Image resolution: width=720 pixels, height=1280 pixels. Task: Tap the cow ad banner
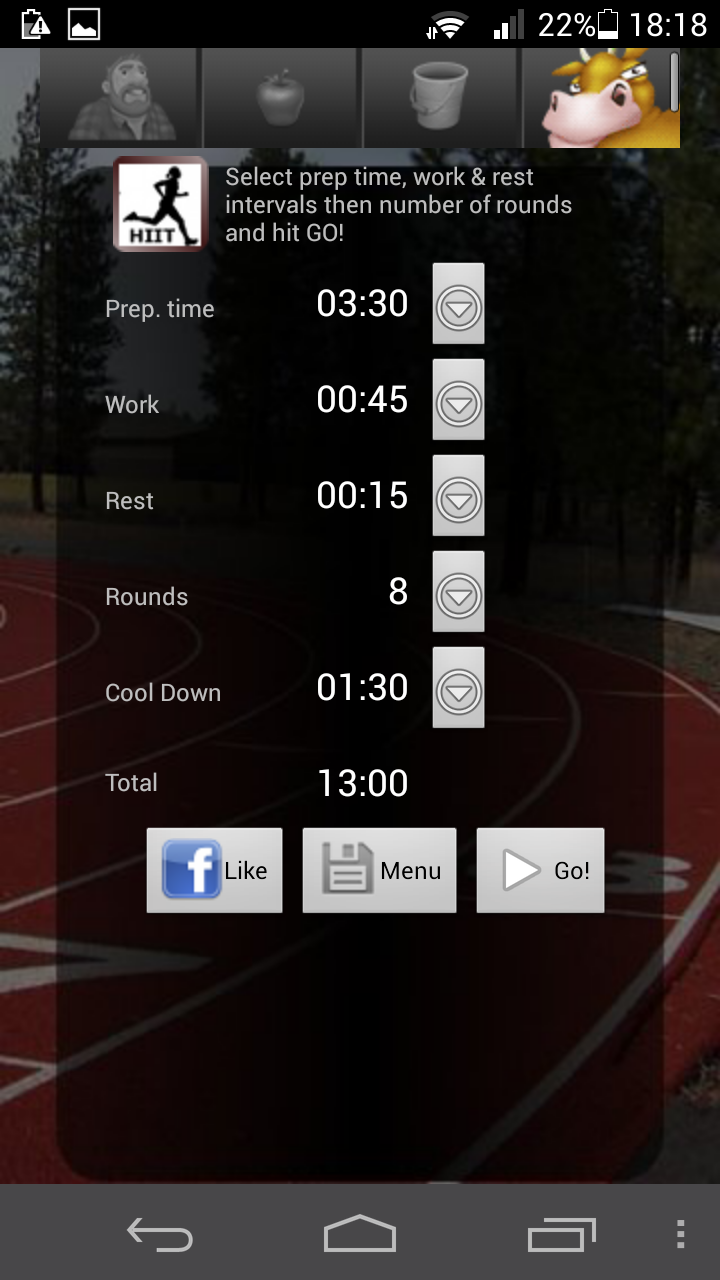600,98
